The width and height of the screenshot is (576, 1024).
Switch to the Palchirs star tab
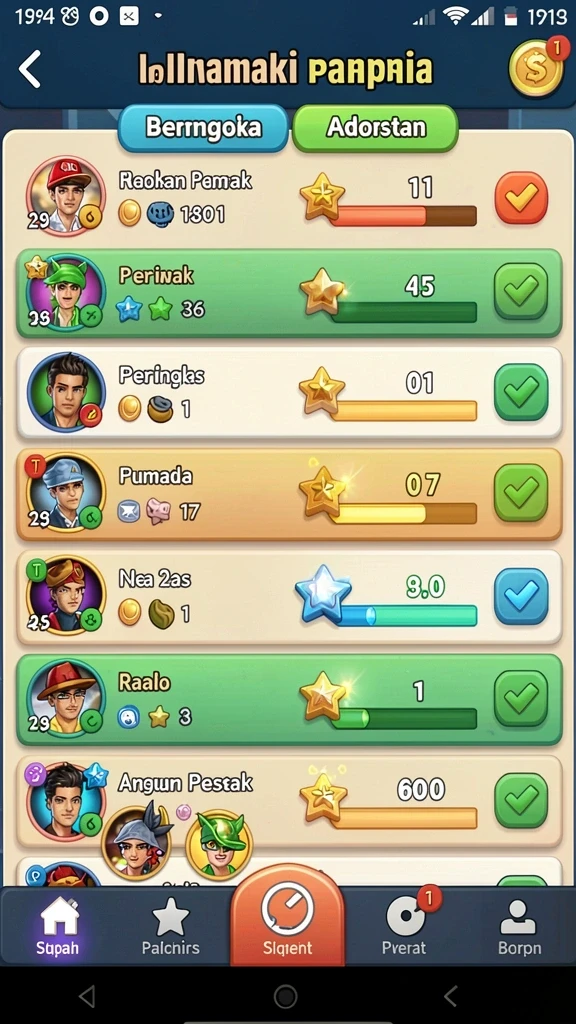pos(170,926)
